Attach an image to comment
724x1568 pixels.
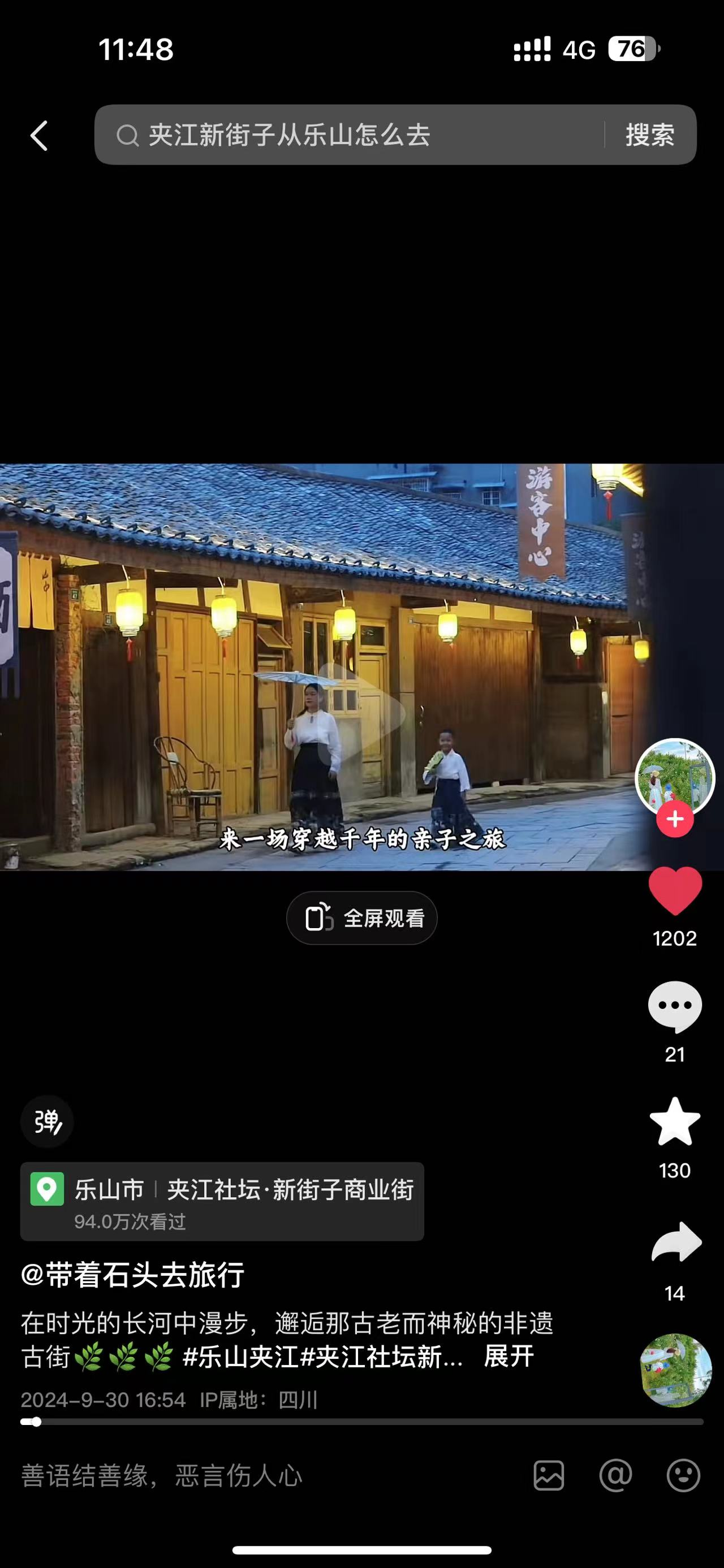pyautogui.click(x=549, y=1475)
